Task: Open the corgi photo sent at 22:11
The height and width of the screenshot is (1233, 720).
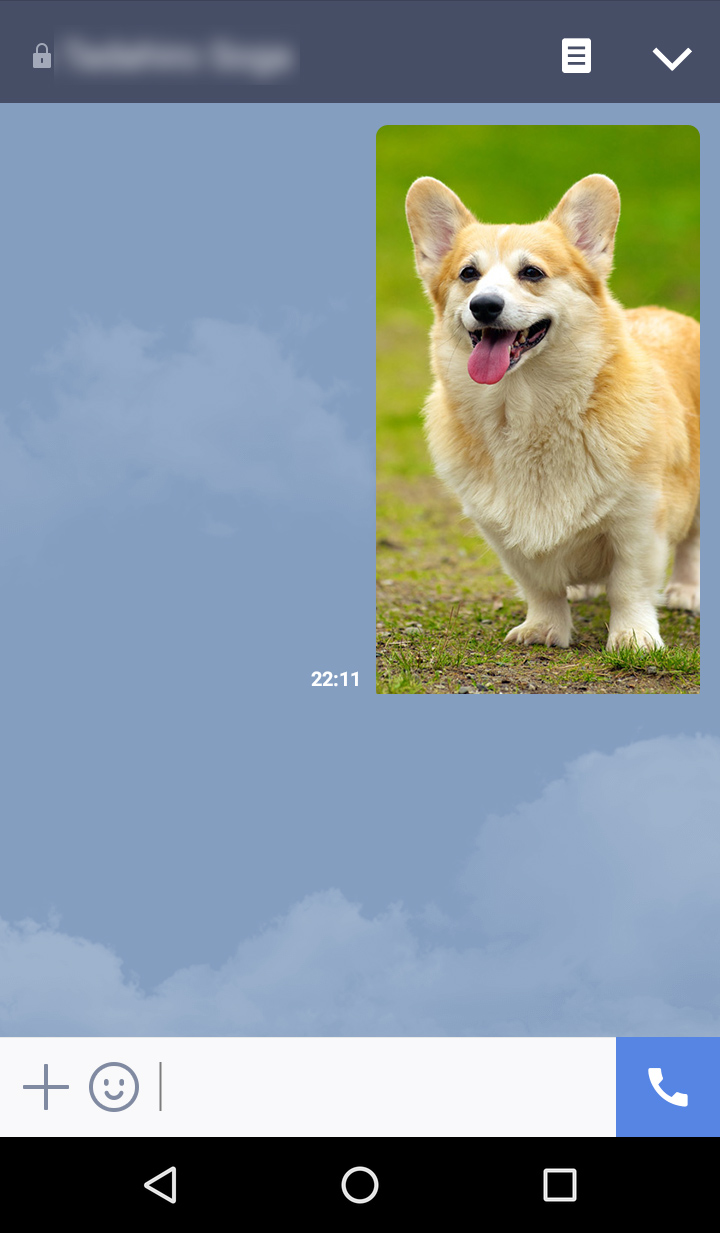Action: click(x=537, y=409)
